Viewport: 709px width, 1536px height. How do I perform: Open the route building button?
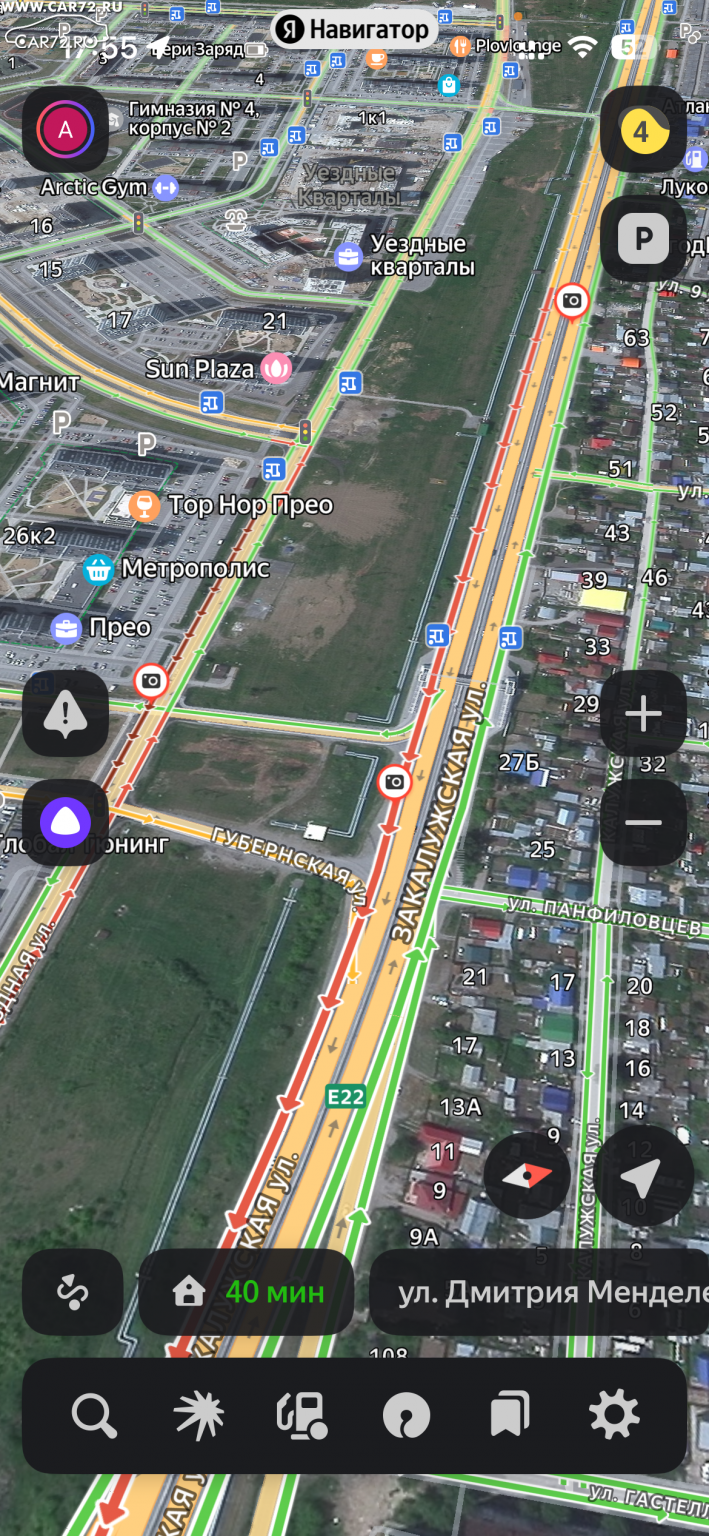point(73,1292)
